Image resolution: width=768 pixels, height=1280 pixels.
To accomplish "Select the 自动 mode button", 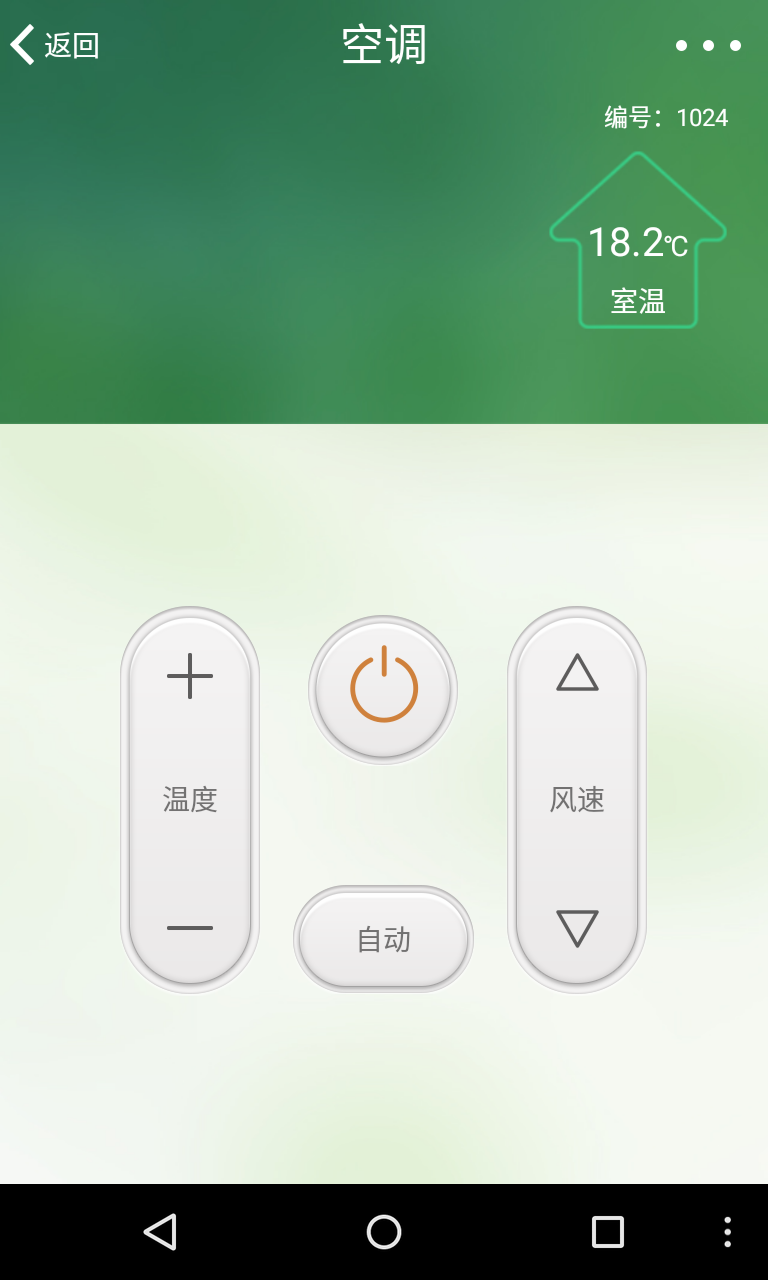I will [x=383, y=939].
